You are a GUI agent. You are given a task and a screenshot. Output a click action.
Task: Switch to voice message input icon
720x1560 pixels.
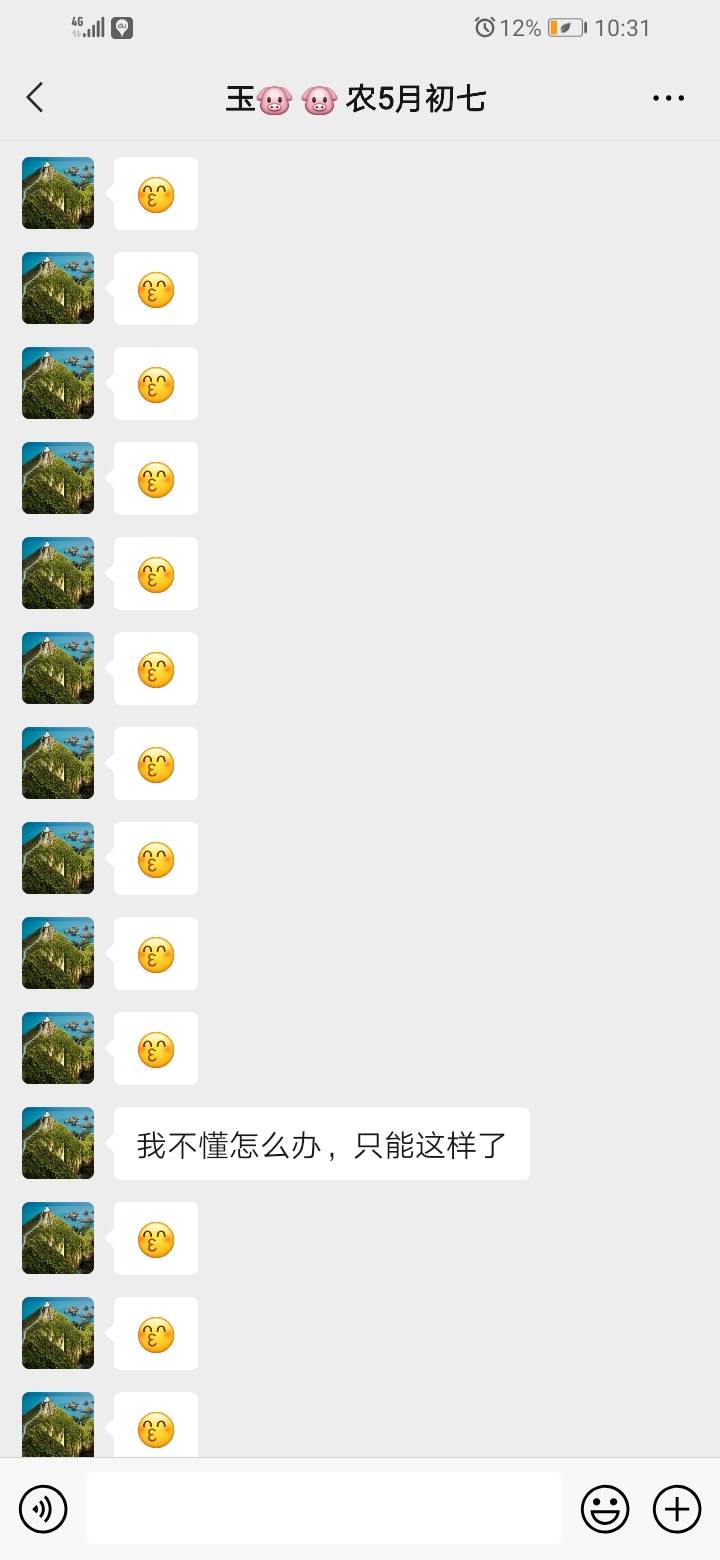pos(44,1508)
